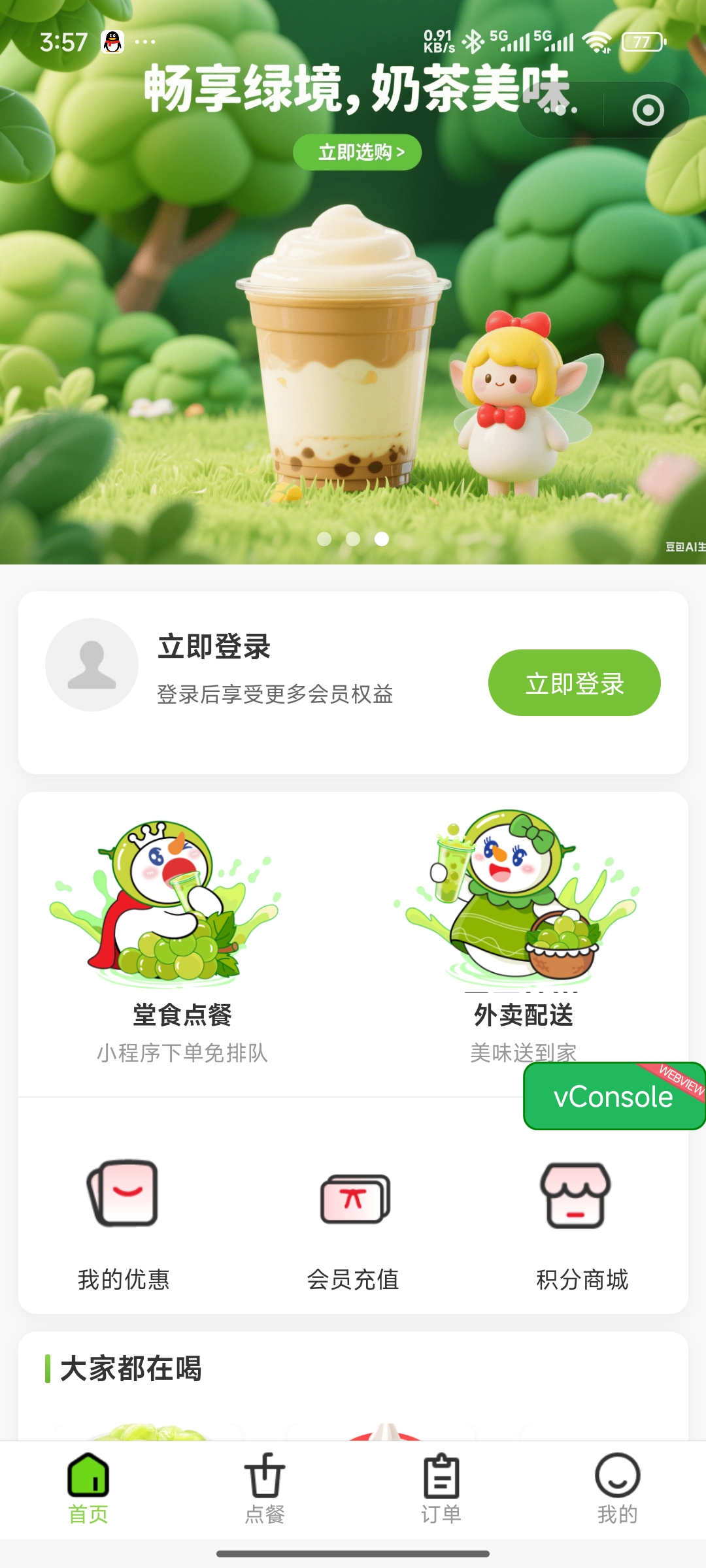Select the first carousel indicator dot

[x=324, y=539]
